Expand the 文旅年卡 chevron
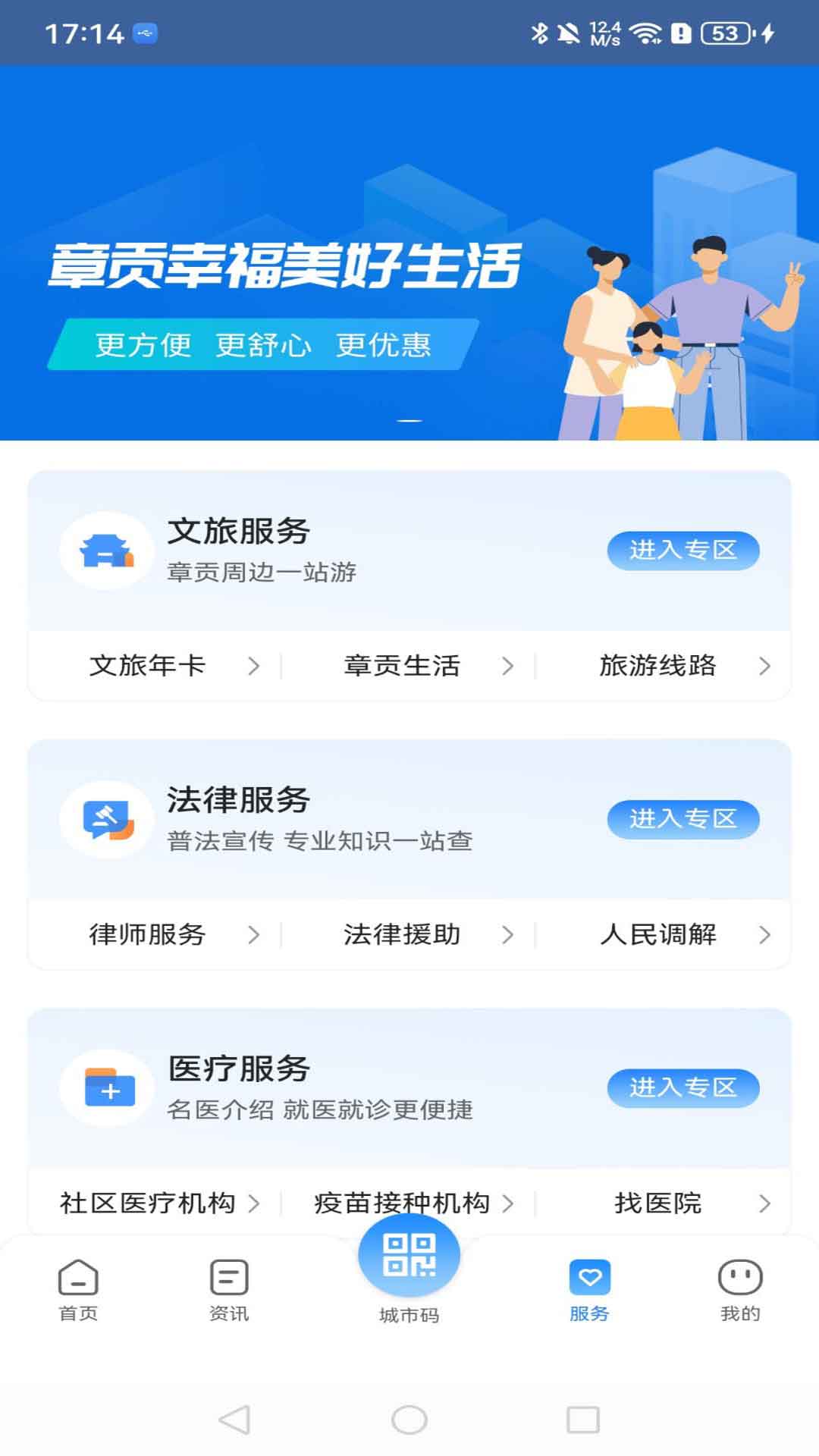This screenshot has height=1456, width=819. 256,666
